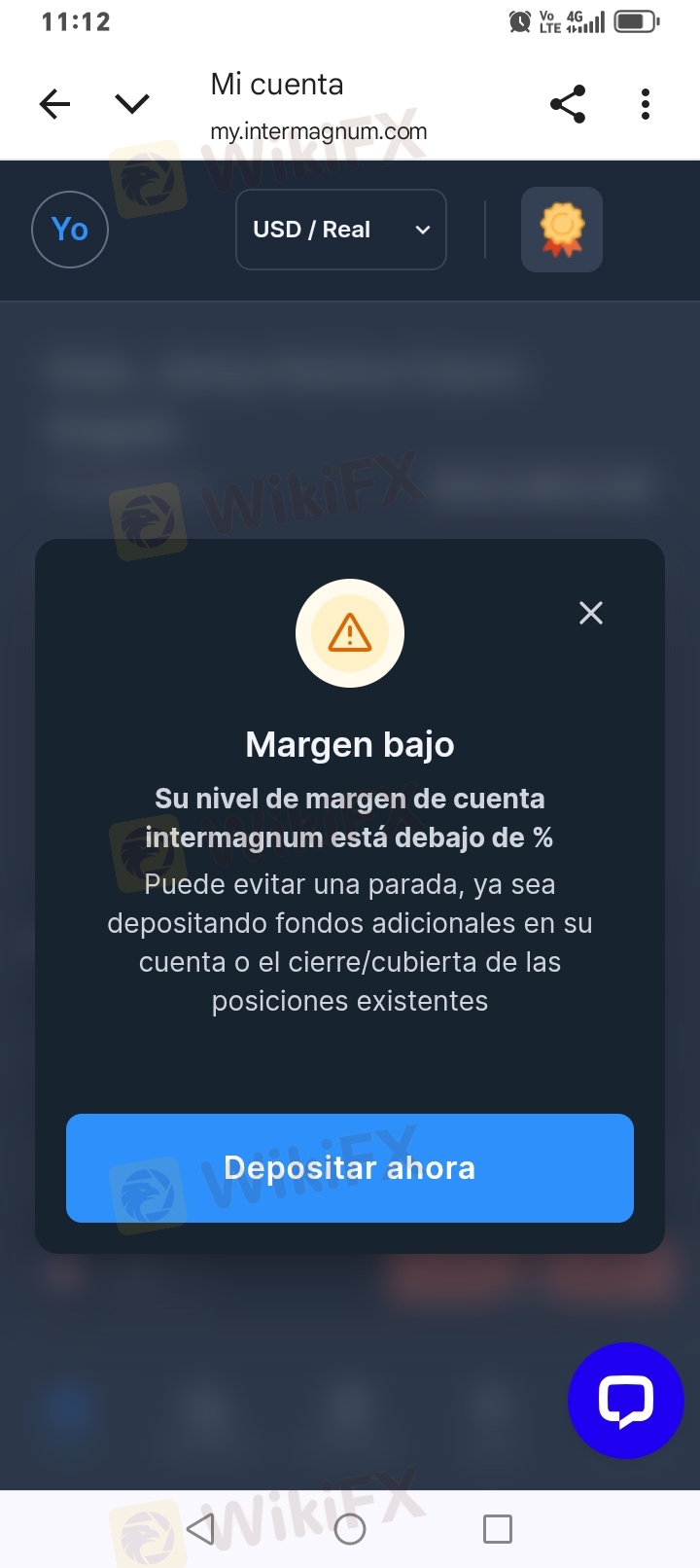Go back with the browser arrow
This screenshot has width=700, height=1568.
tap(54, 104)
